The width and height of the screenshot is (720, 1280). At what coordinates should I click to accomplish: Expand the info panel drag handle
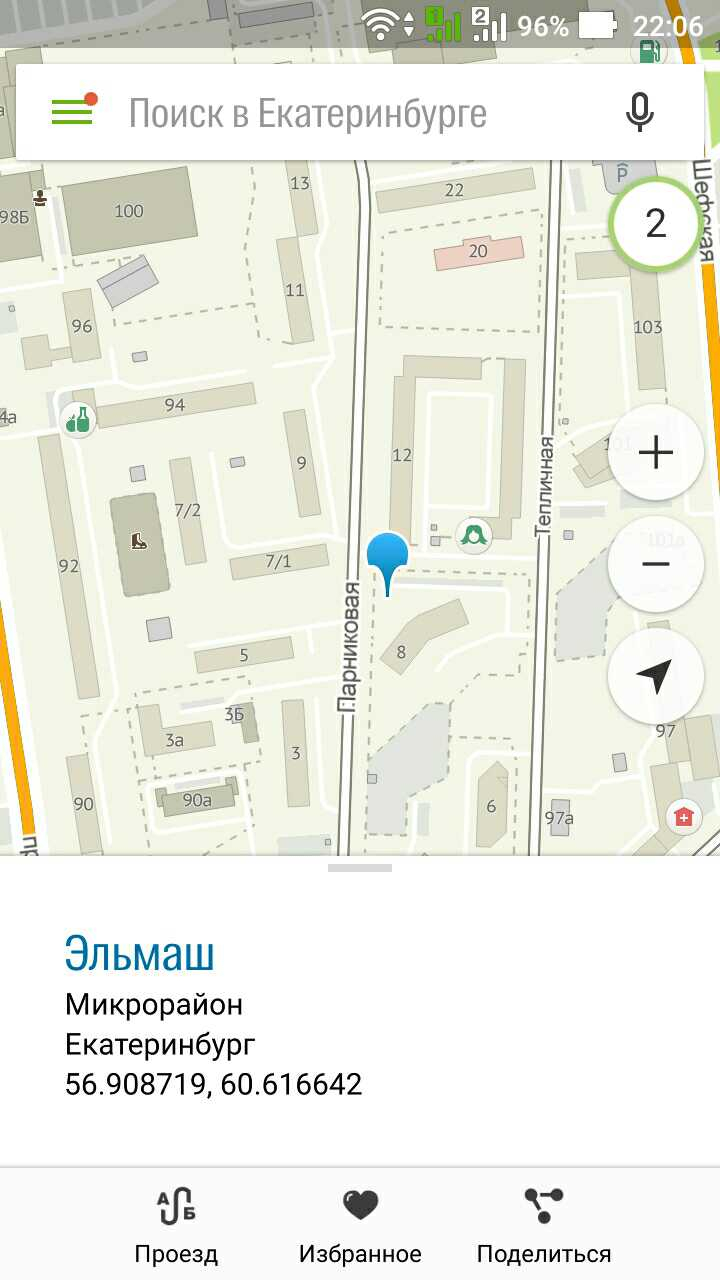click(x=360, y=868)
